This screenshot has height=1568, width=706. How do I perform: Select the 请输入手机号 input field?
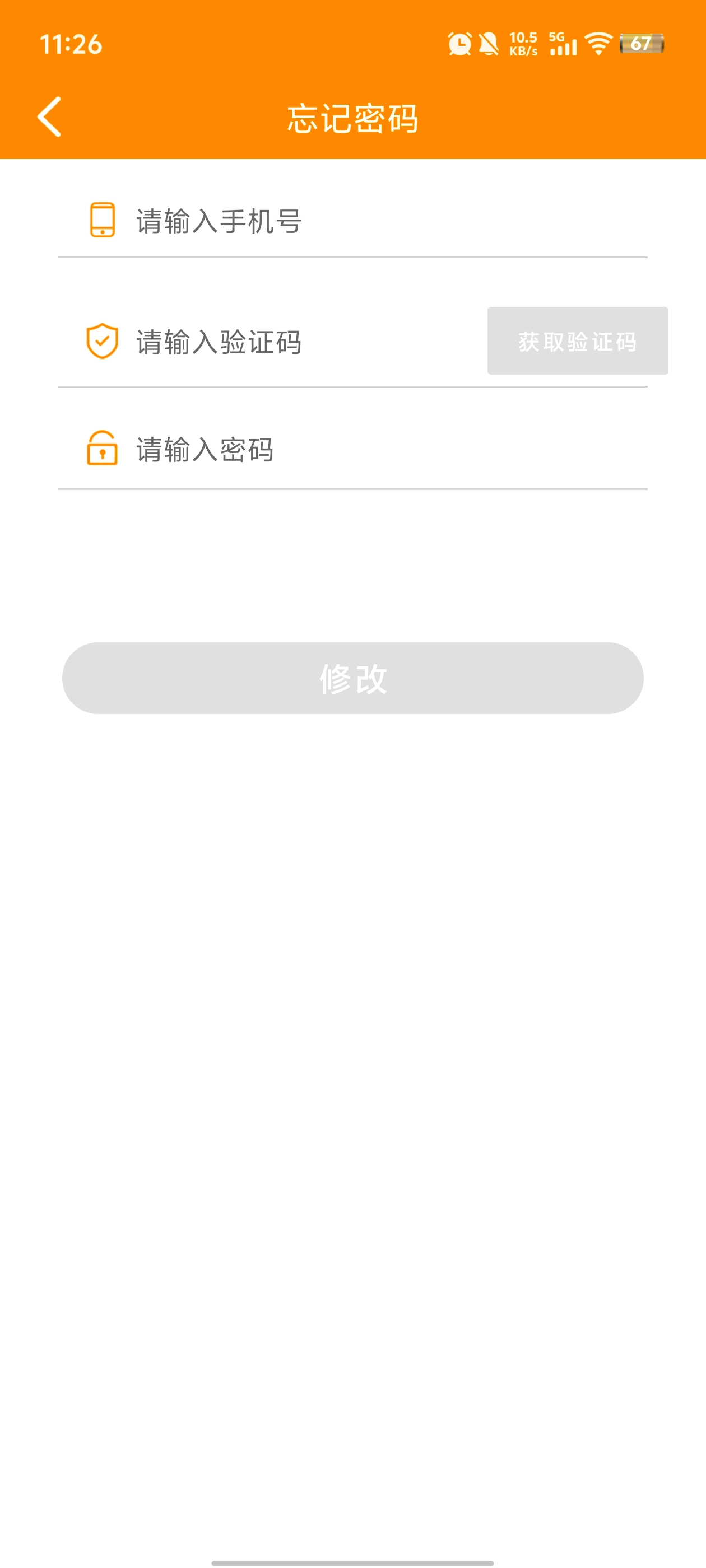[x=305, y=222]
